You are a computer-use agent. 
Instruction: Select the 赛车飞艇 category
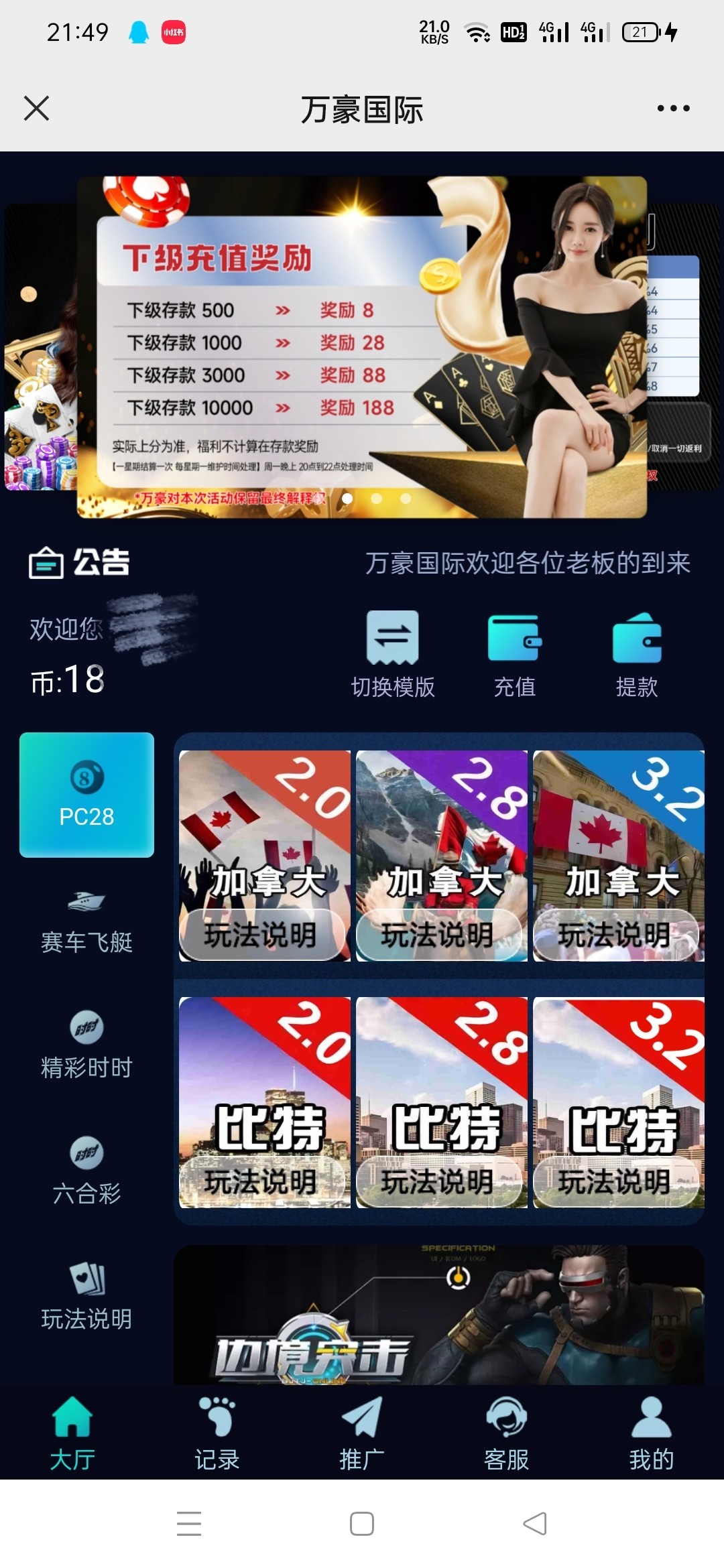click(86, 922)
